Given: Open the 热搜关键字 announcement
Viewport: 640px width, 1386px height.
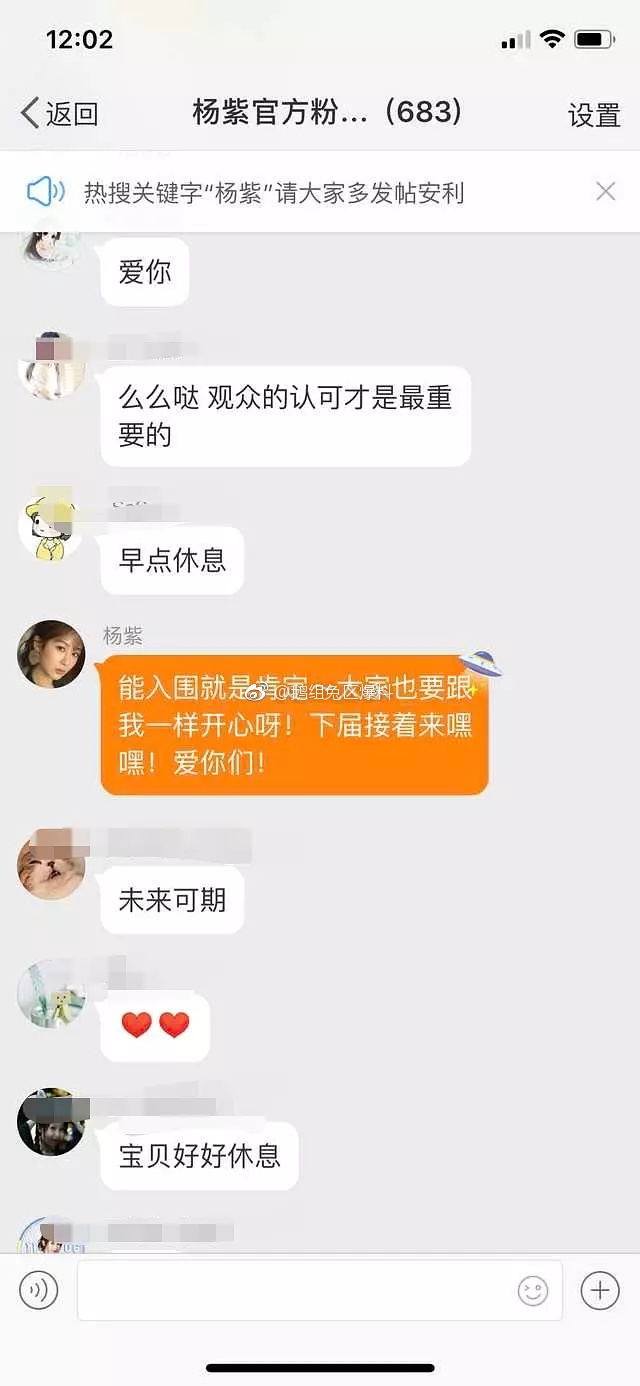Looking at the screenshot, I should pyautogui.click(x=275, y=192).
